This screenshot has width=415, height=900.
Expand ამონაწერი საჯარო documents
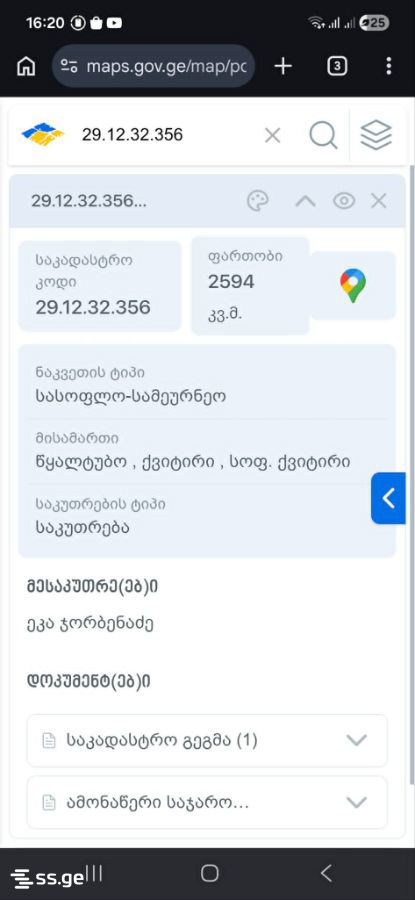207,802
